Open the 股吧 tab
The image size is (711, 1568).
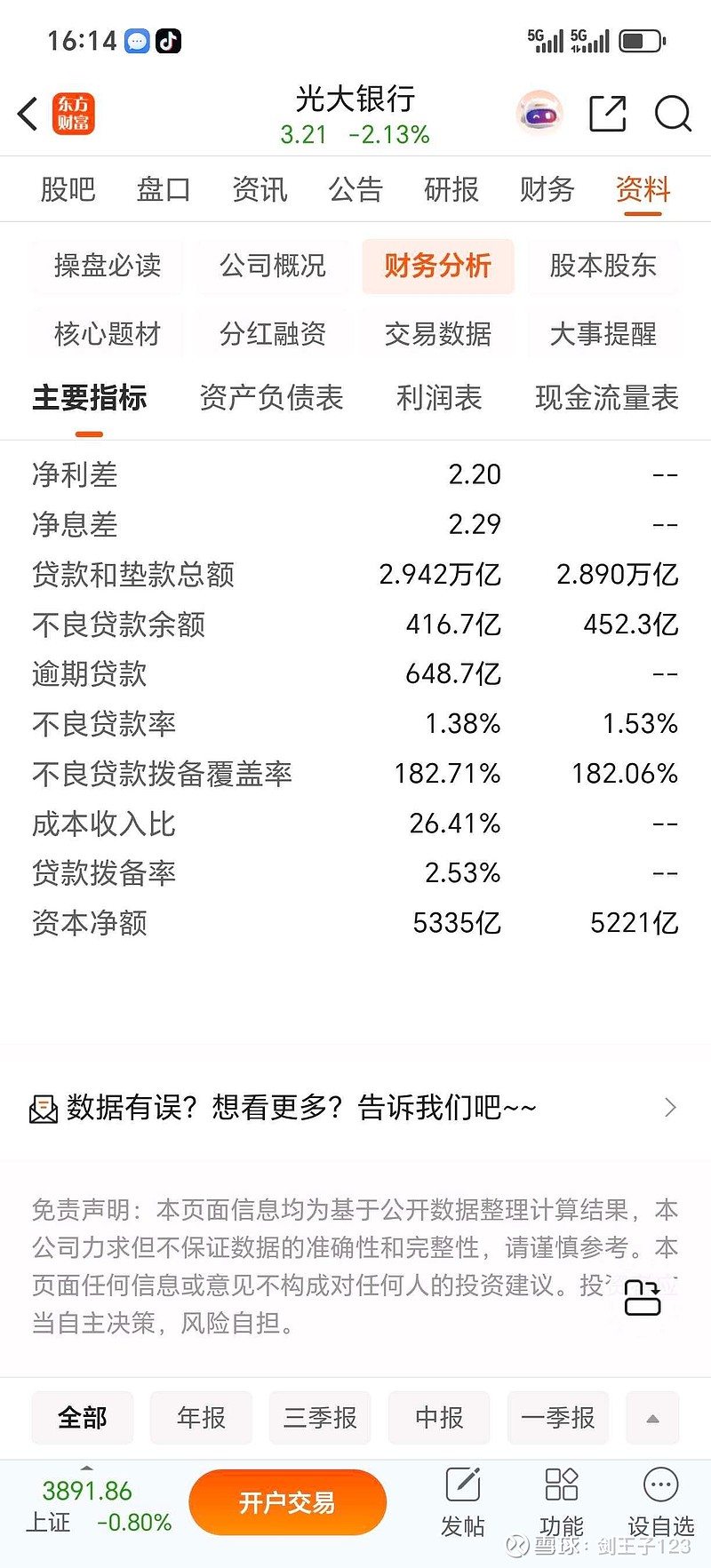click(x=68, y=189)
